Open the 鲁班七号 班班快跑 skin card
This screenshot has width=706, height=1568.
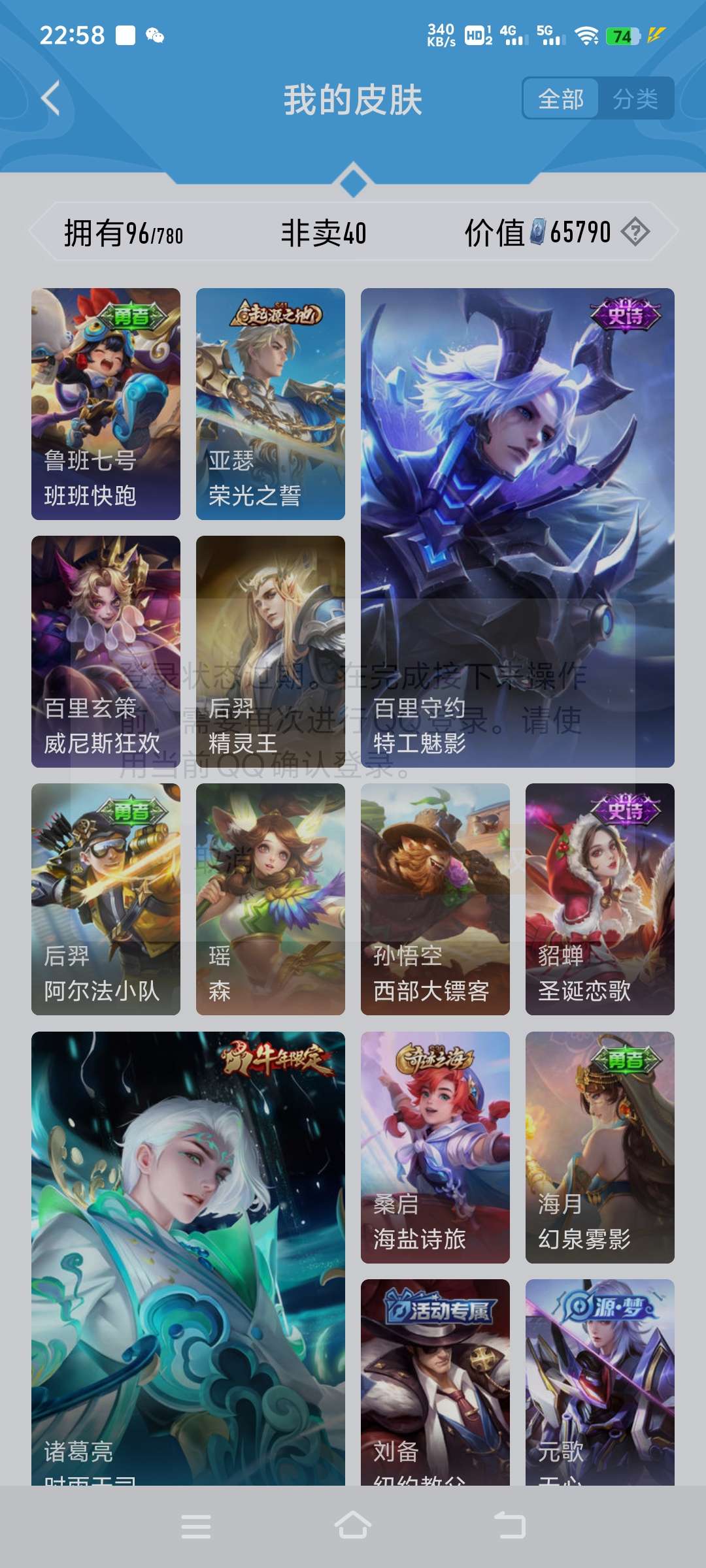pyautogui.click(x=106, y=404)
